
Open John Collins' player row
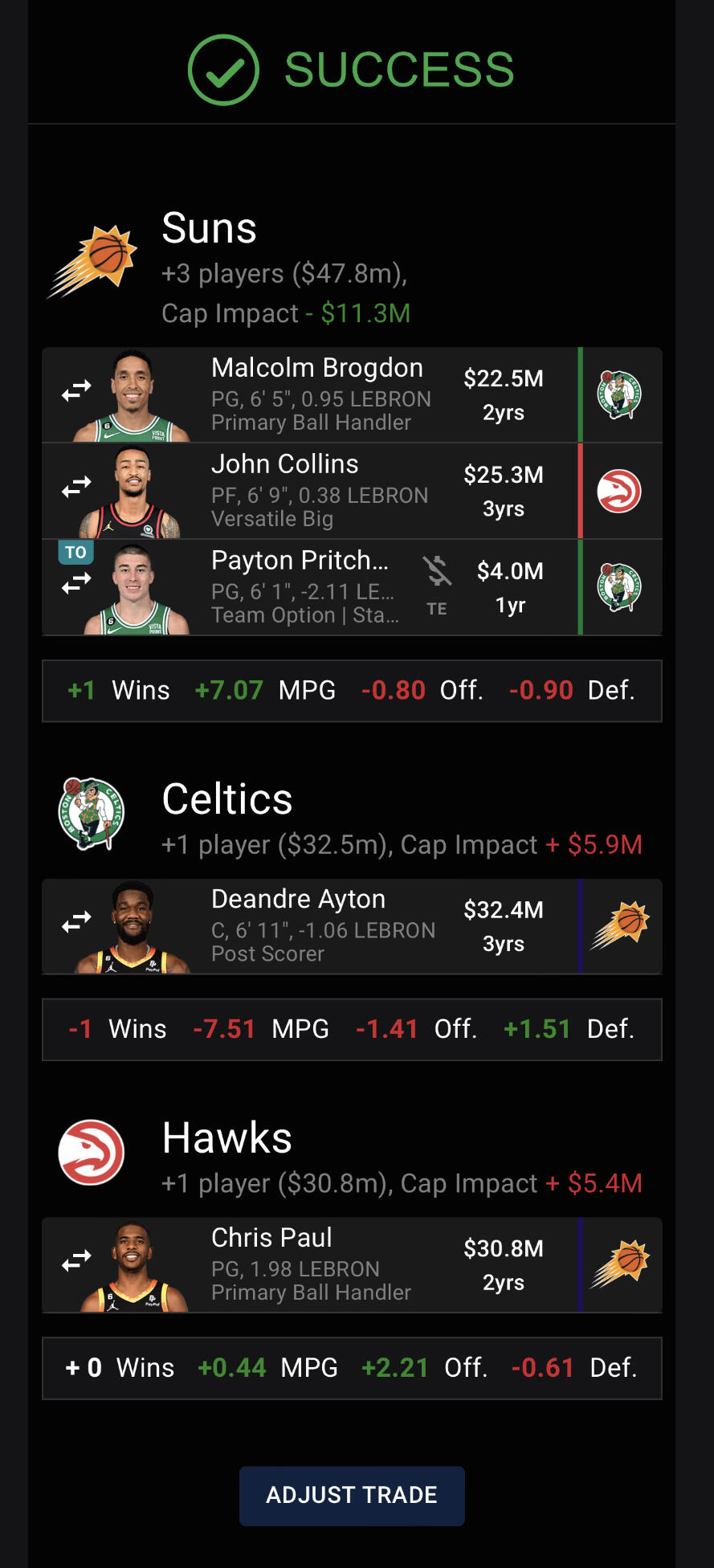[x=317, y=490]
